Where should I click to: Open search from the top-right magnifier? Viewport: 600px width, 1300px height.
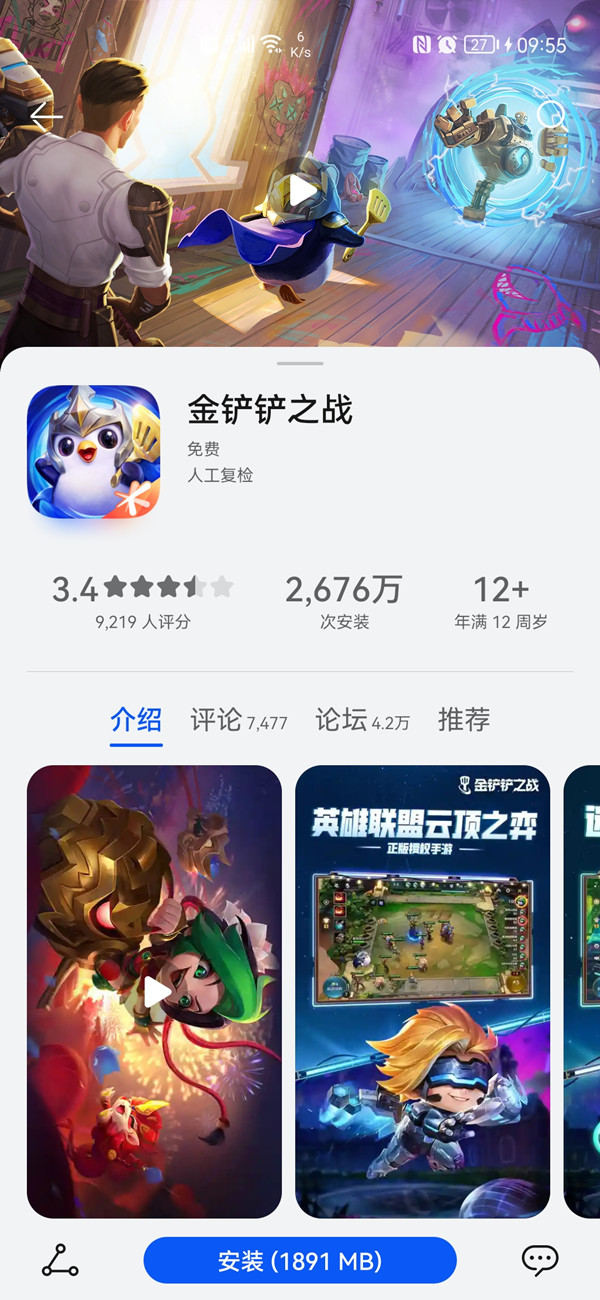point(552,115)
